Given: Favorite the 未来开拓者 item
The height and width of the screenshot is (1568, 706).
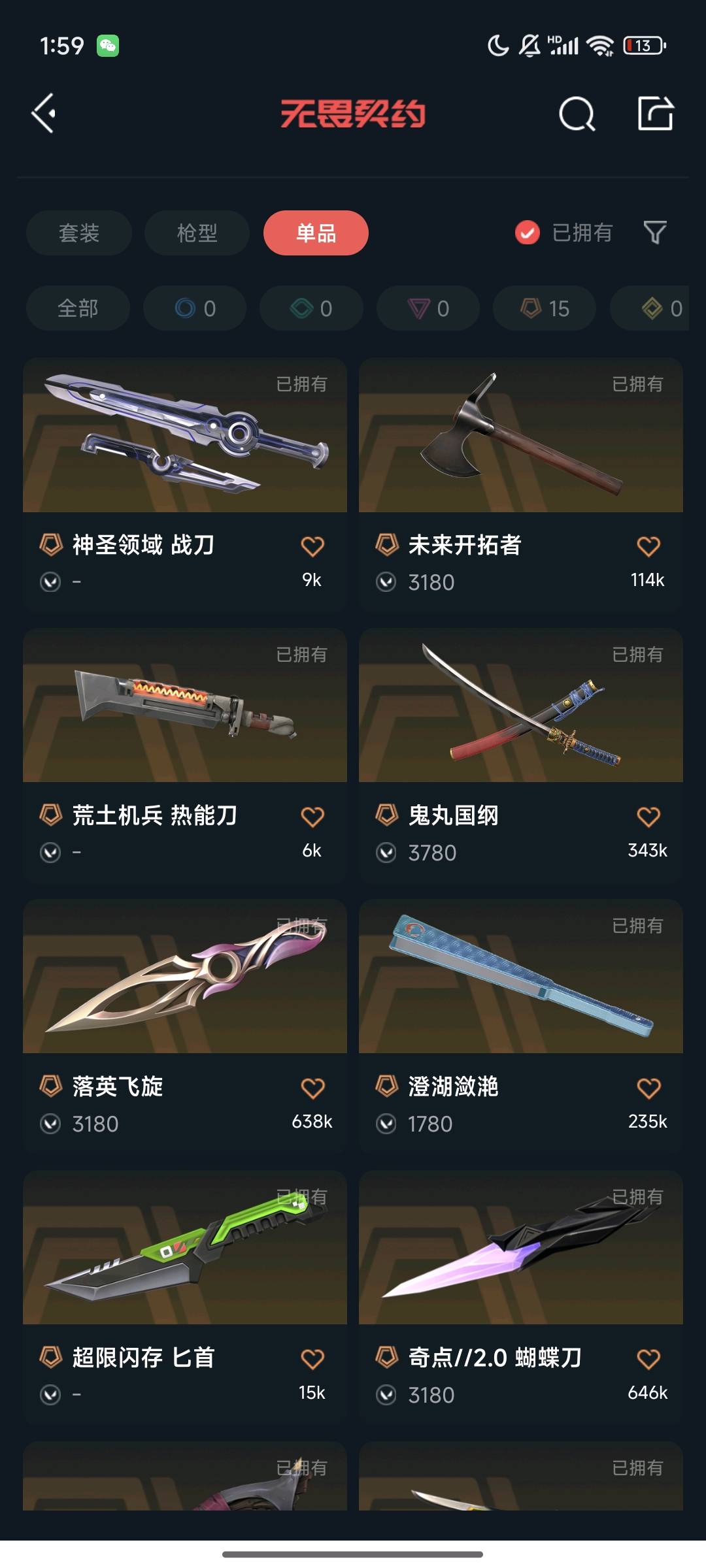Looking at the screenshot, I should pos(648,546).
